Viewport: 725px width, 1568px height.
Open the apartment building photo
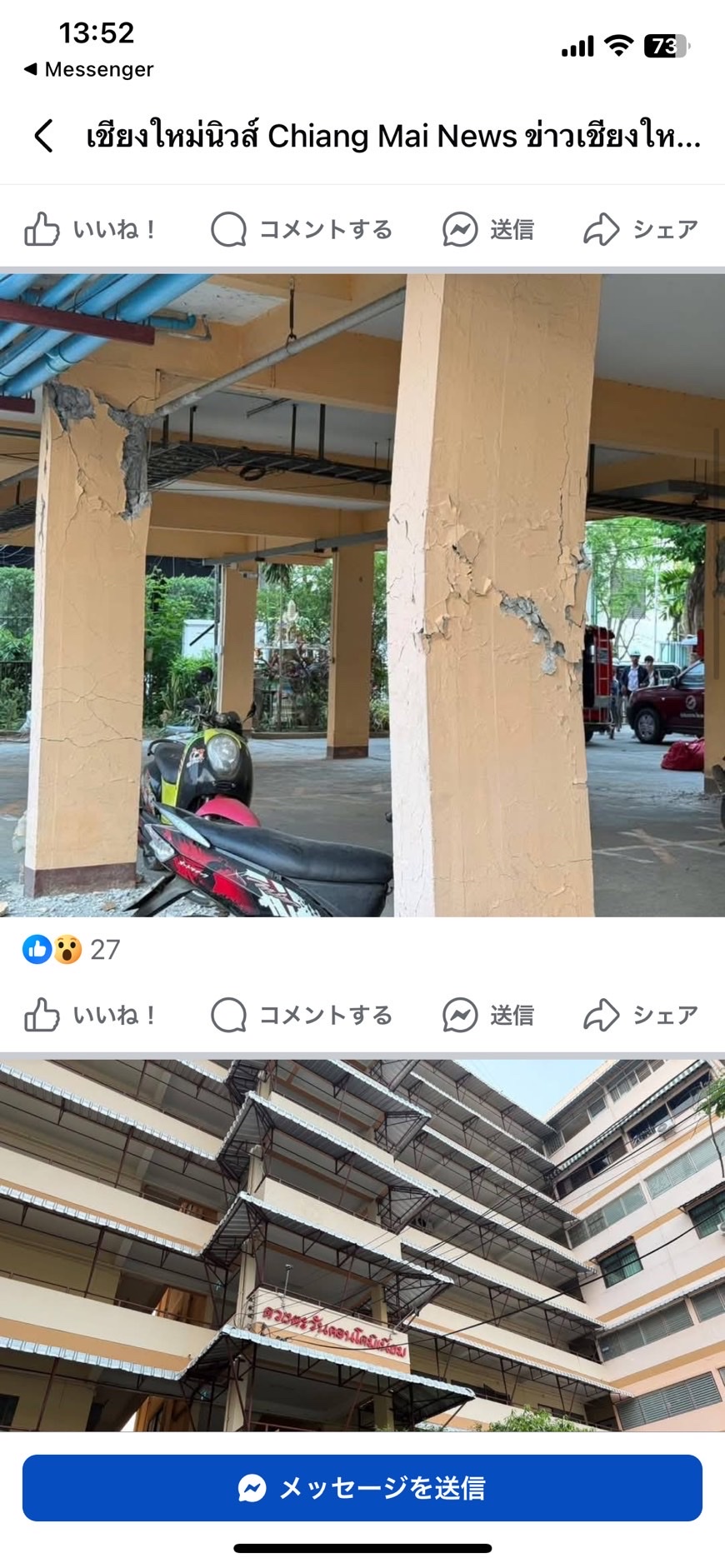point(362,1246)
